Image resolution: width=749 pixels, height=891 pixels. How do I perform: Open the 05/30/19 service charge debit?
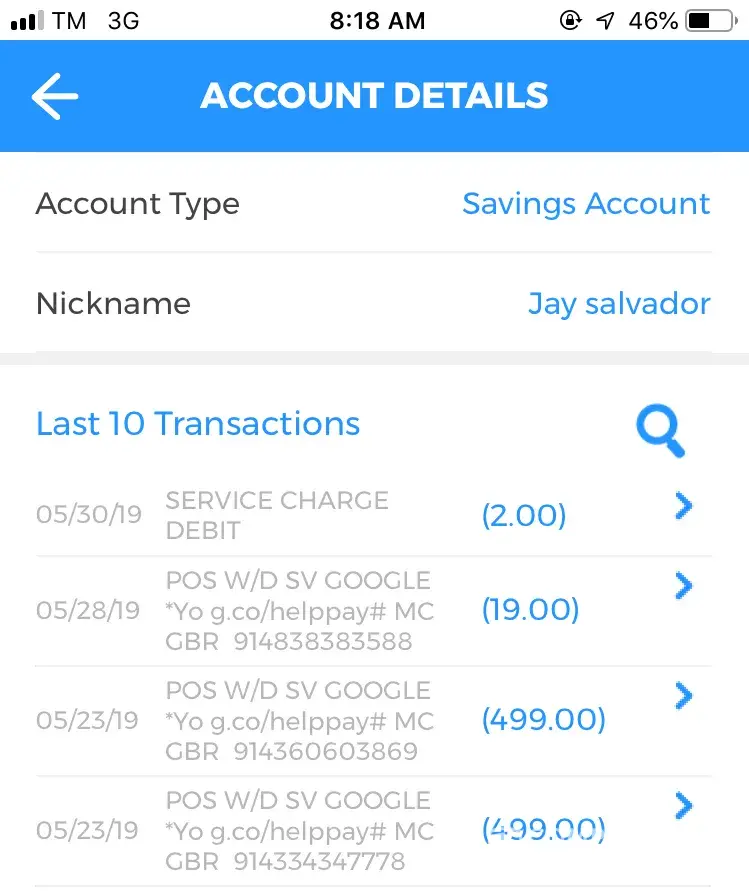(x=683, y=508)
